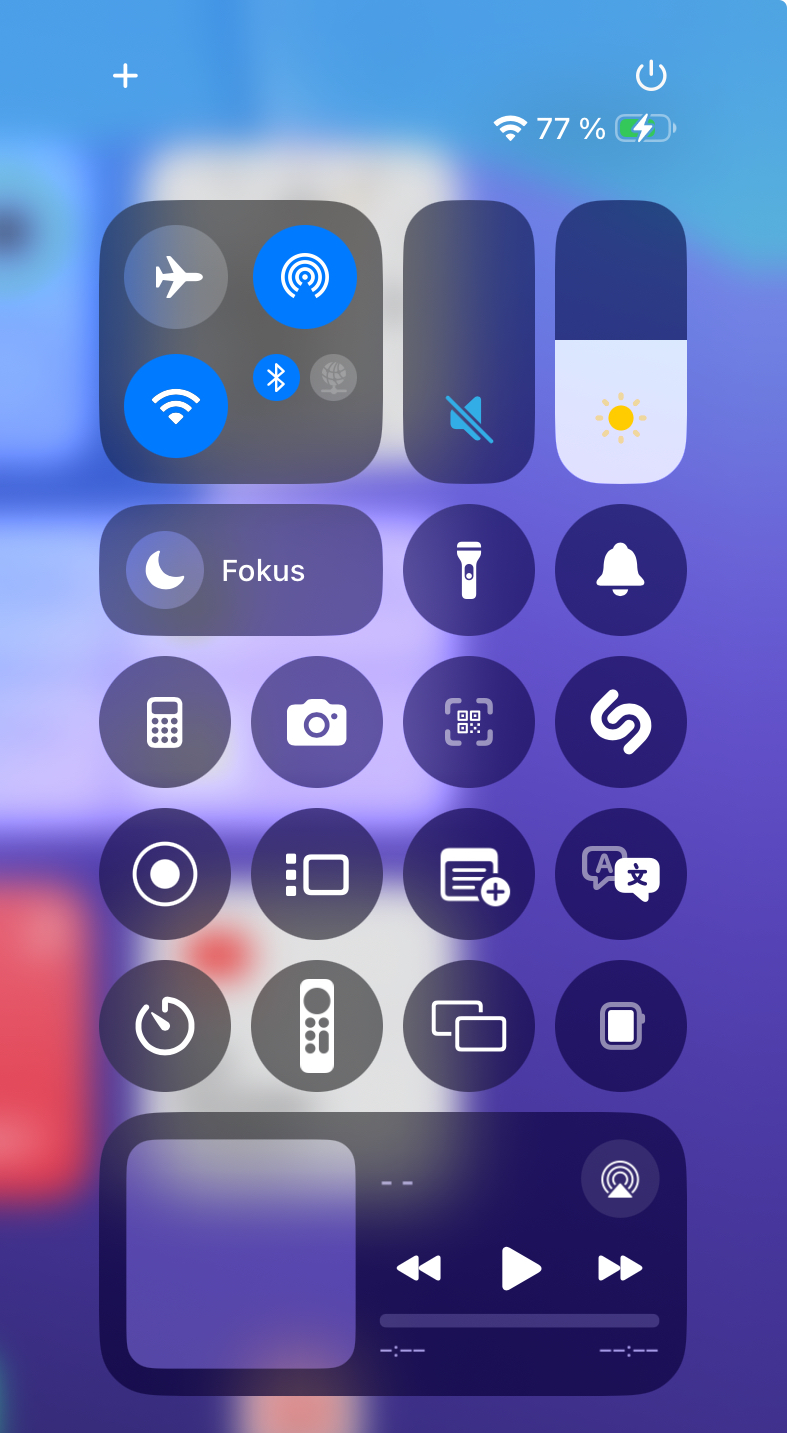Open the translate control

tap(620, 874)
